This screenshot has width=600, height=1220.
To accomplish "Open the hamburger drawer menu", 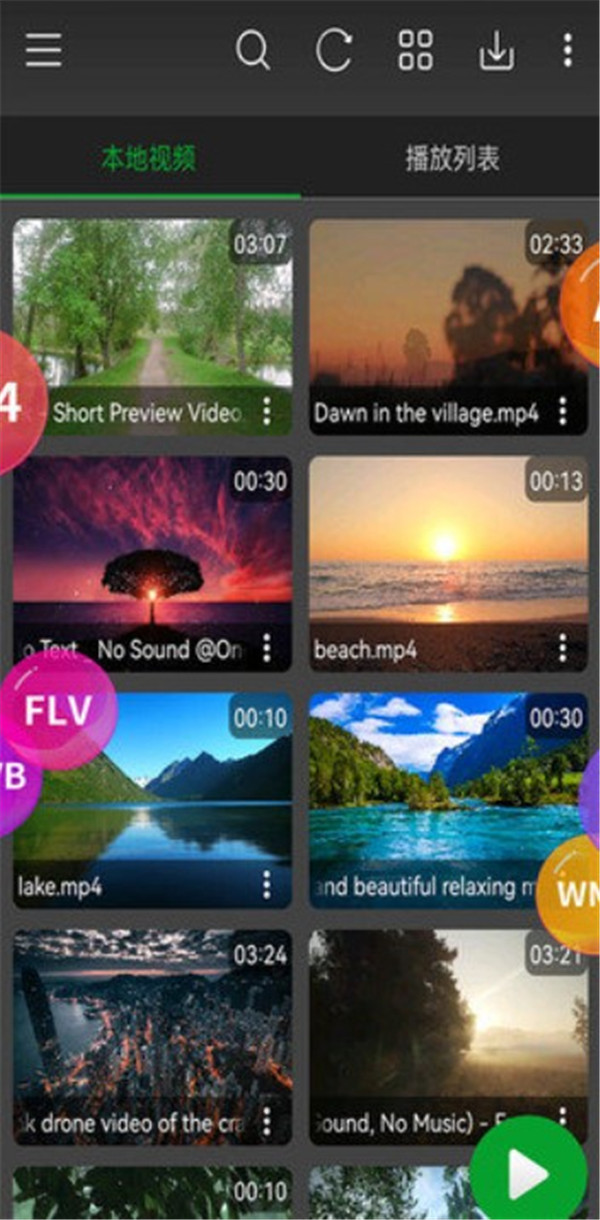I will [44, 50].
